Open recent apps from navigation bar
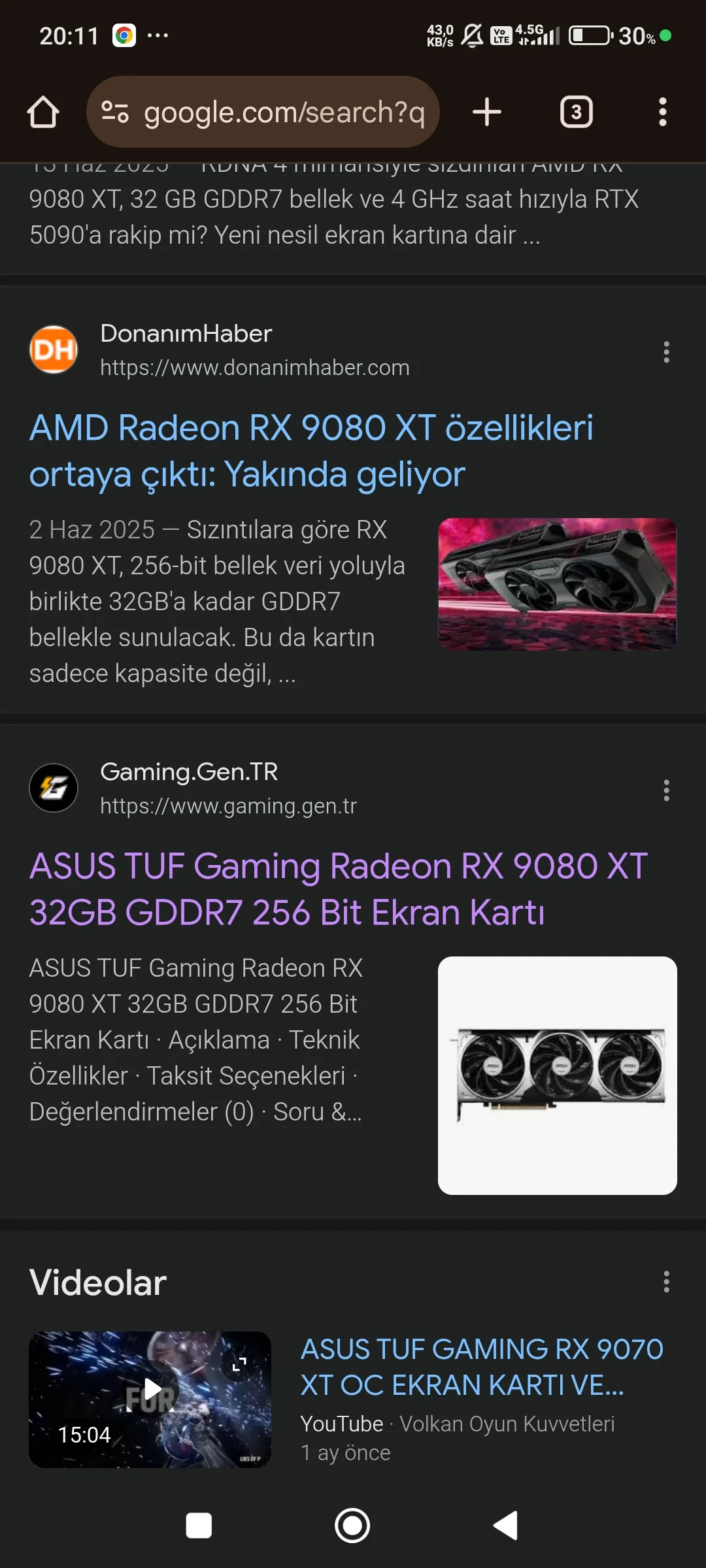 (199, 1526)
